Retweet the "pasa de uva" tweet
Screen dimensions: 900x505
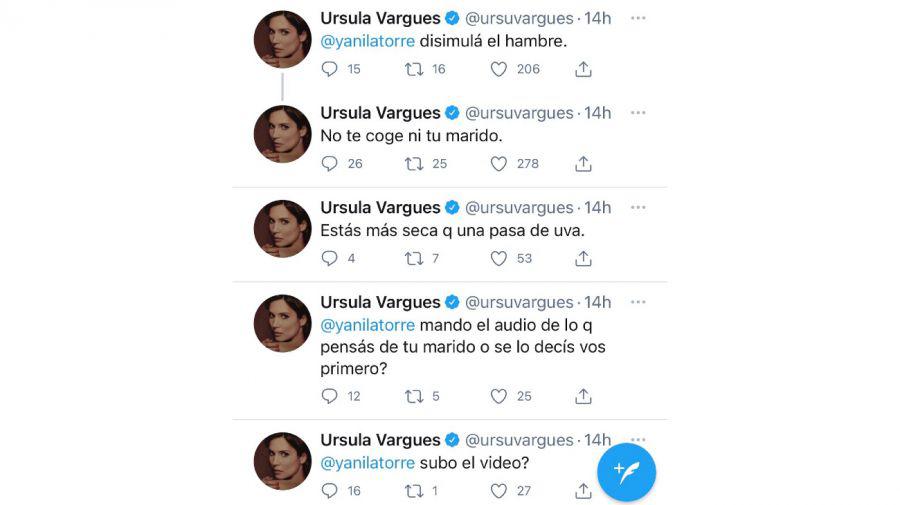coord(413,259)
